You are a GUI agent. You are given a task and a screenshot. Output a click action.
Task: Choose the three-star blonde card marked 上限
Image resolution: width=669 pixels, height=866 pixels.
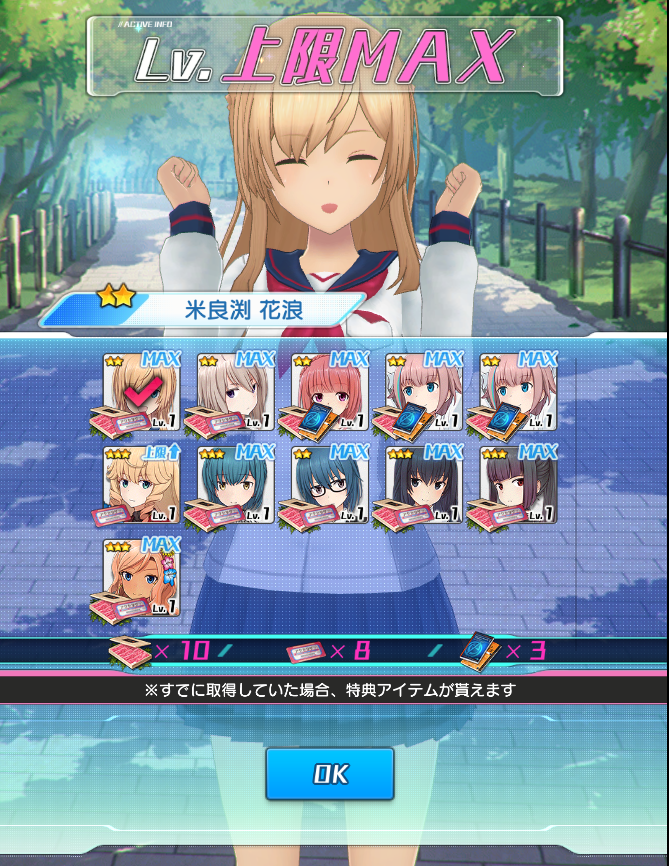(x=141, y=484)
